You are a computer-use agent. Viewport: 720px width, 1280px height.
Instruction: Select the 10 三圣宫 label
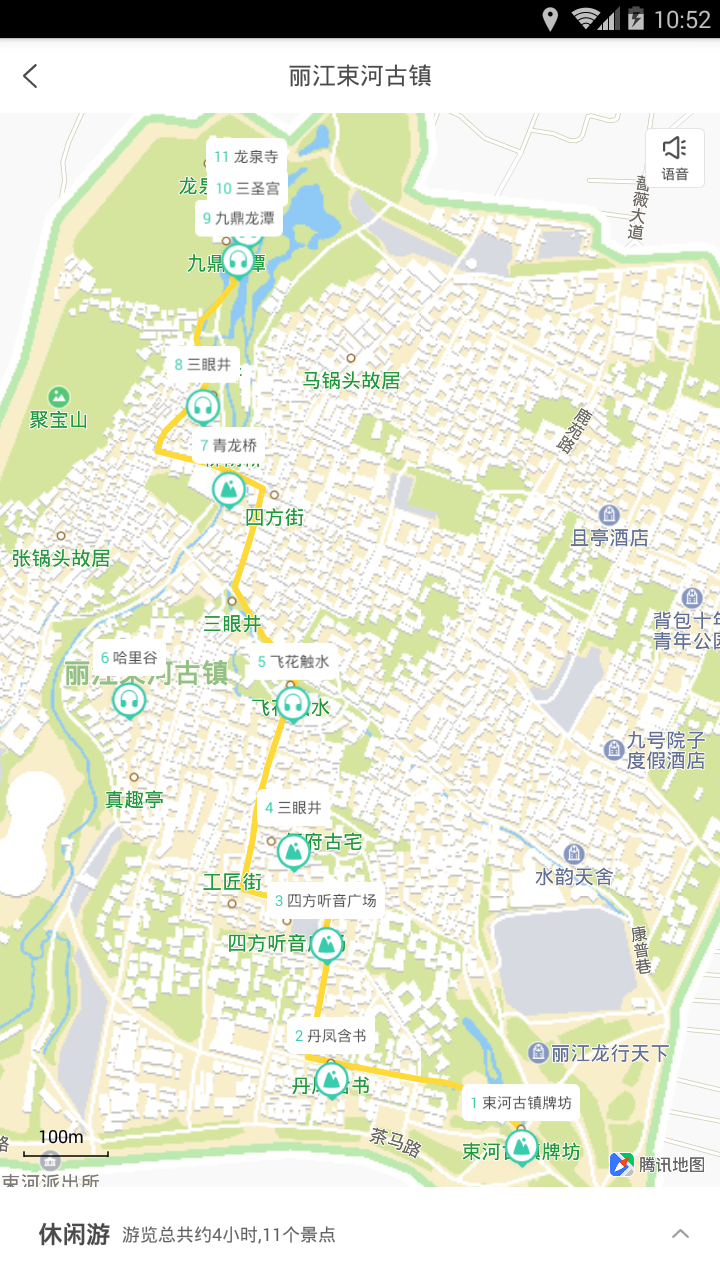(247, 187)
